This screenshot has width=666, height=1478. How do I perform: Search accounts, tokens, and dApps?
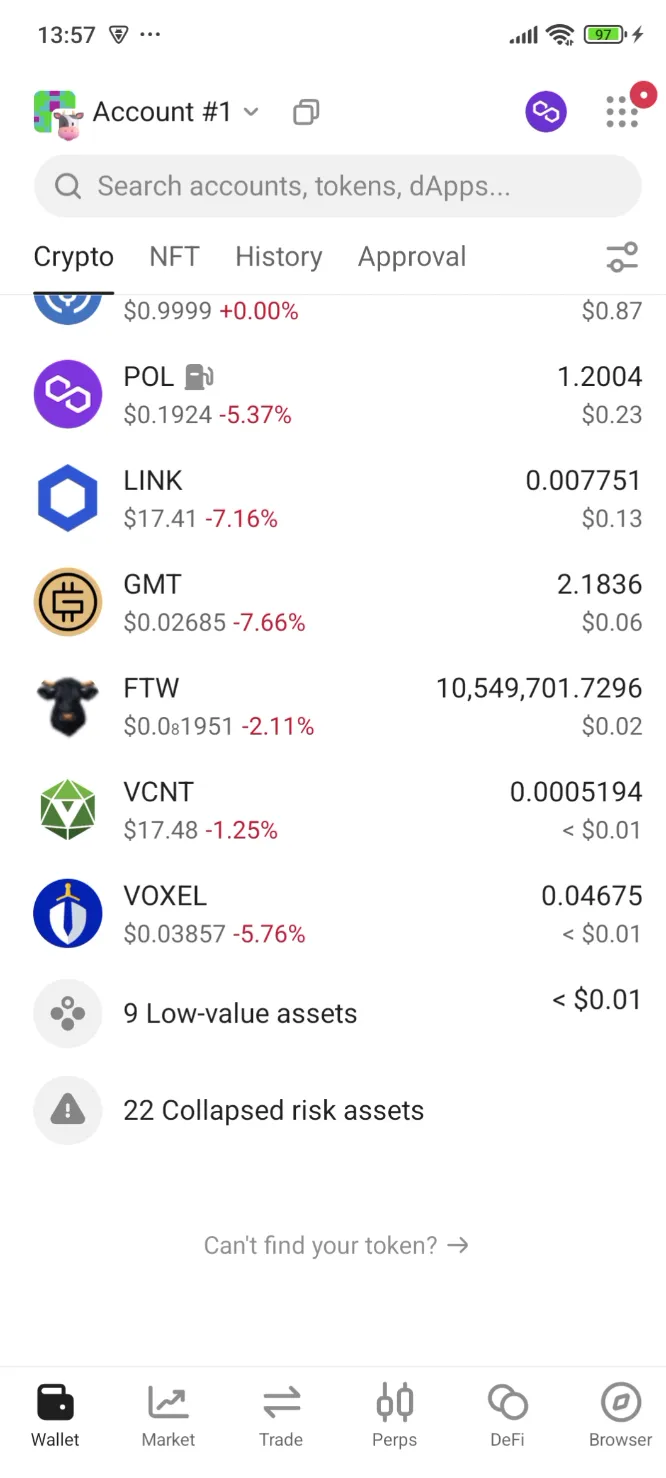337,186
